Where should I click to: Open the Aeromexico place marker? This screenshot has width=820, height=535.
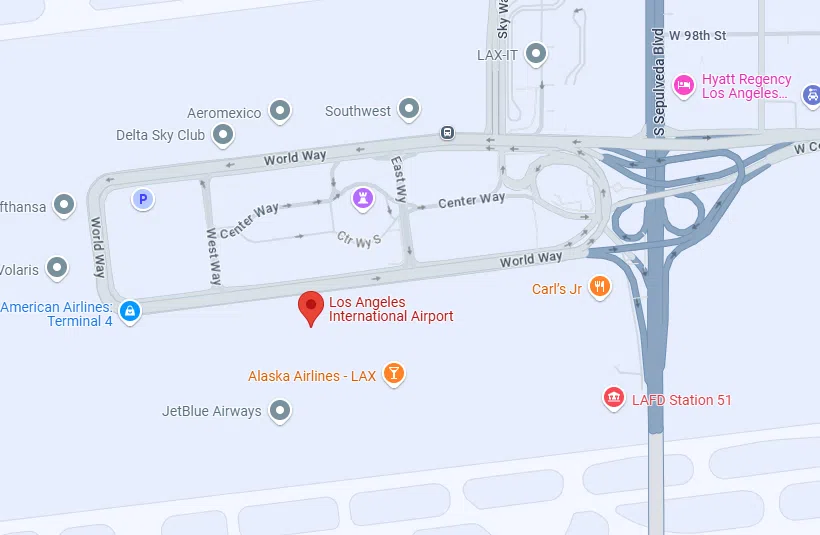click(x=281, y=112)
